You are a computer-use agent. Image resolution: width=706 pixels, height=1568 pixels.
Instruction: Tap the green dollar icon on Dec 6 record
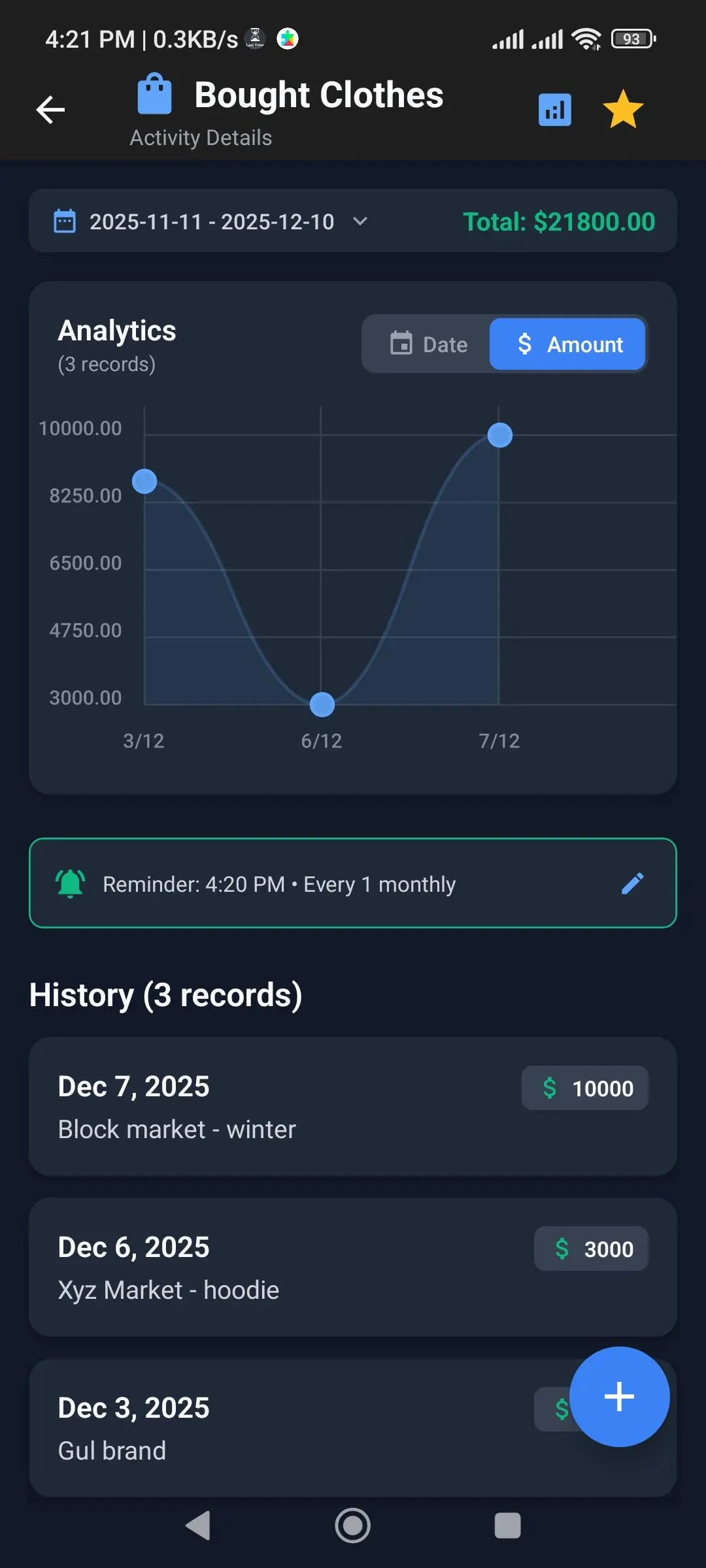(563, 1249)
